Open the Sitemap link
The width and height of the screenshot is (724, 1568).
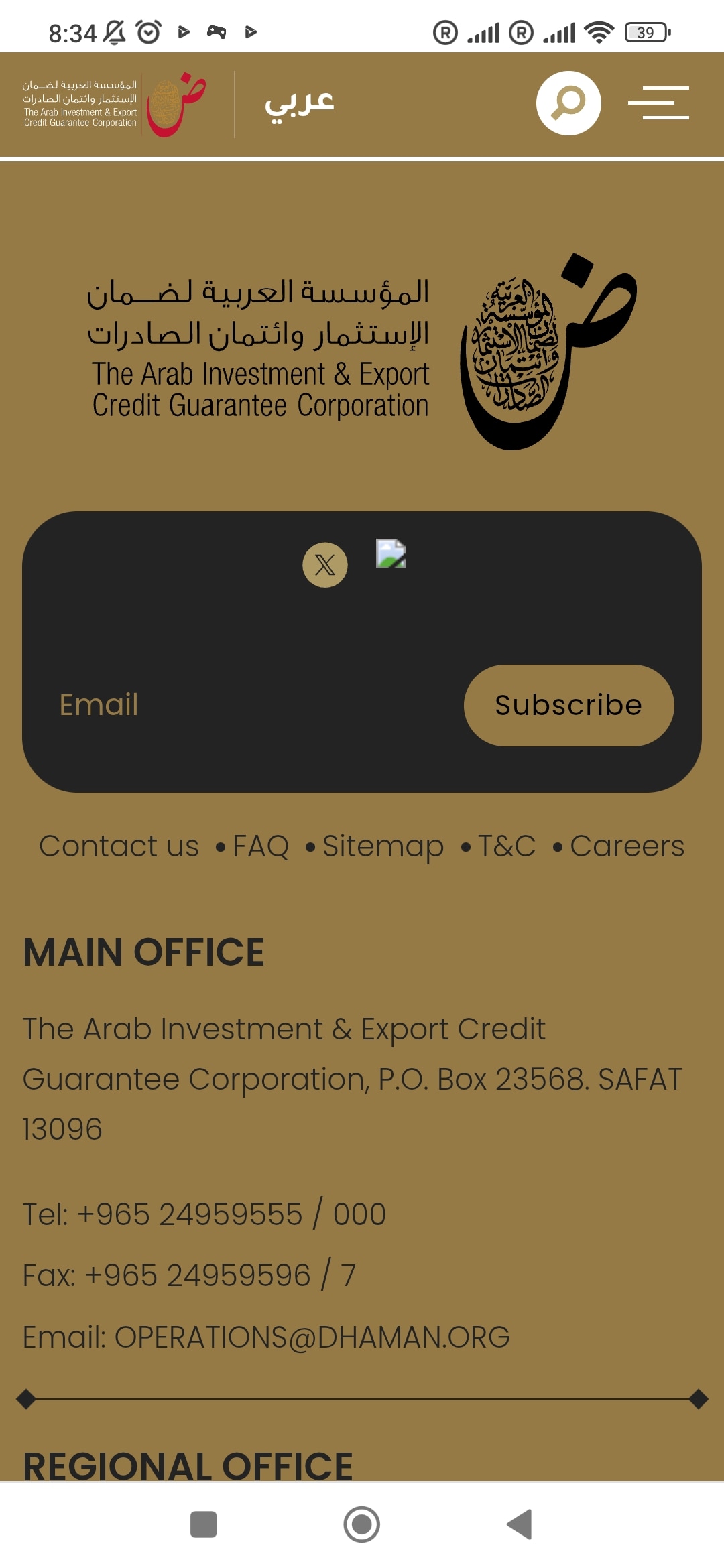383,846
